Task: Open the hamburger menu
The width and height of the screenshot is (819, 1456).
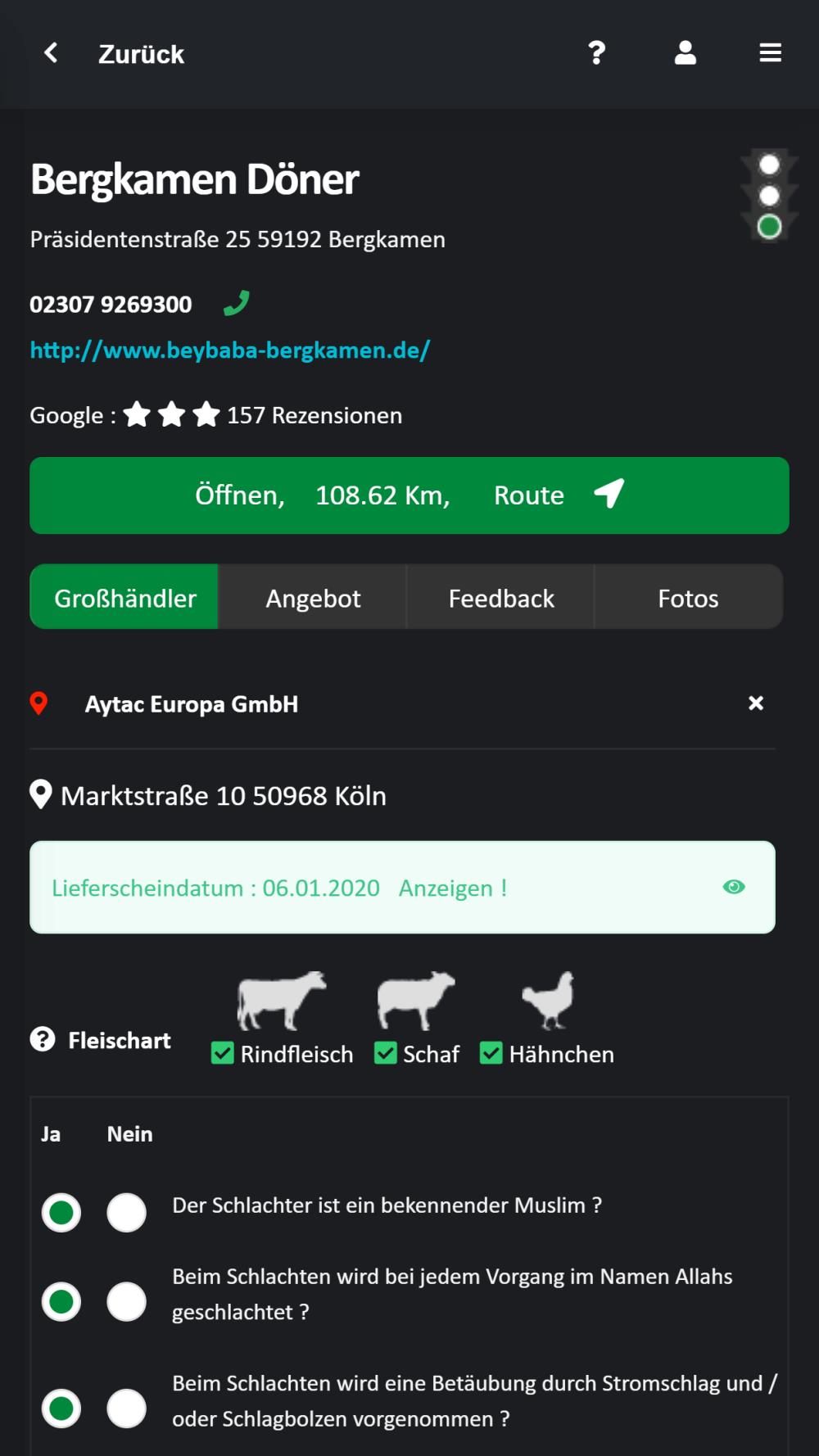Action: [770, 53]
